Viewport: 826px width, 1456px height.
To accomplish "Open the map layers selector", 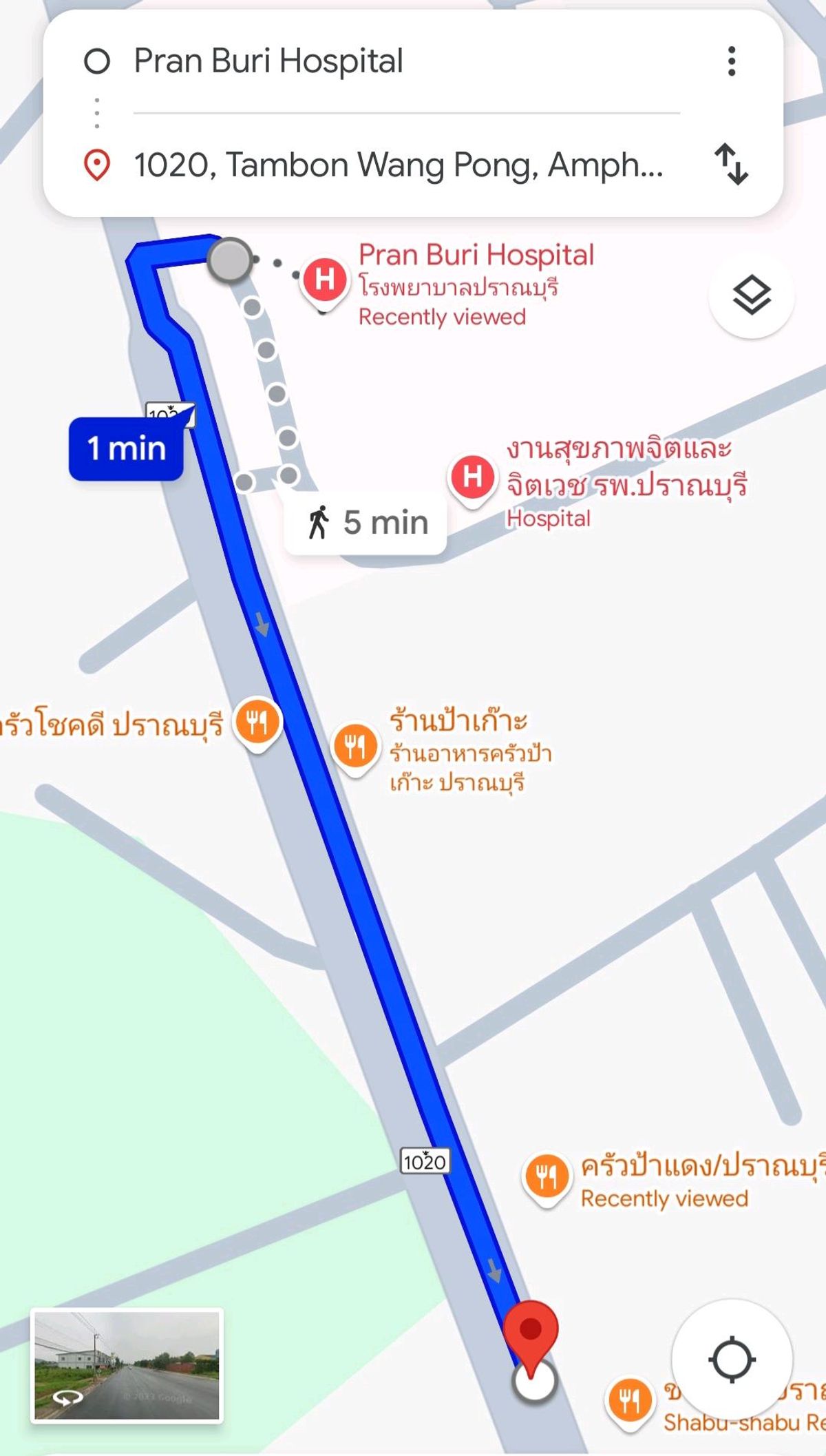I will pyautogui.click(x=752, y=295).
